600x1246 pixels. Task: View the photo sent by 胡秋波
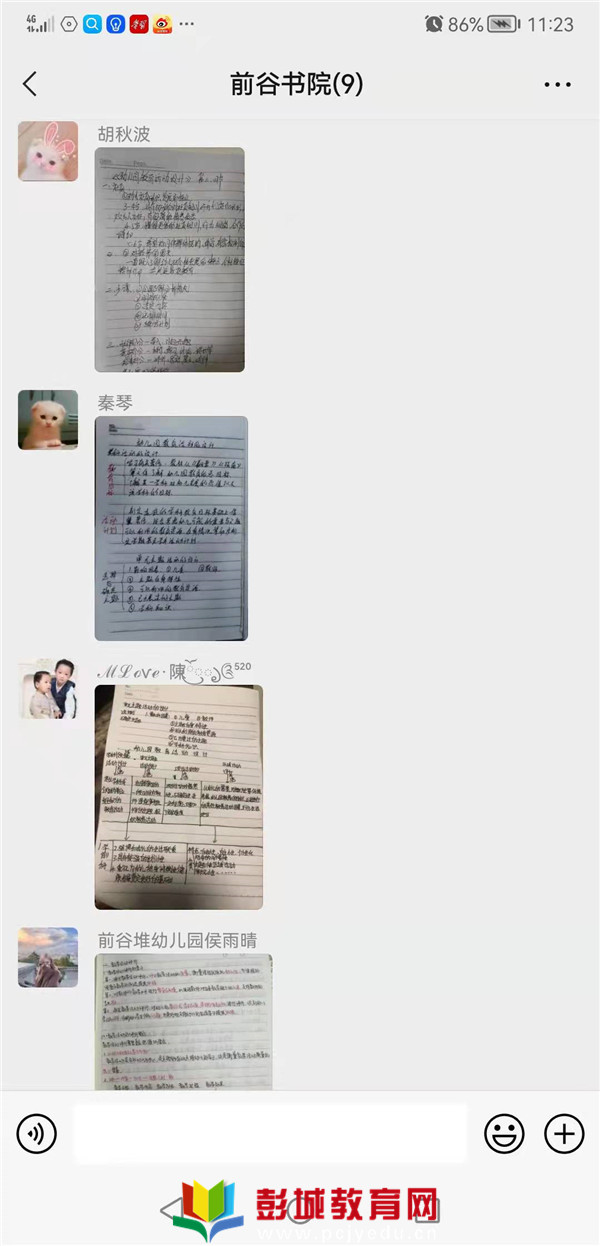tap(169, 260)
